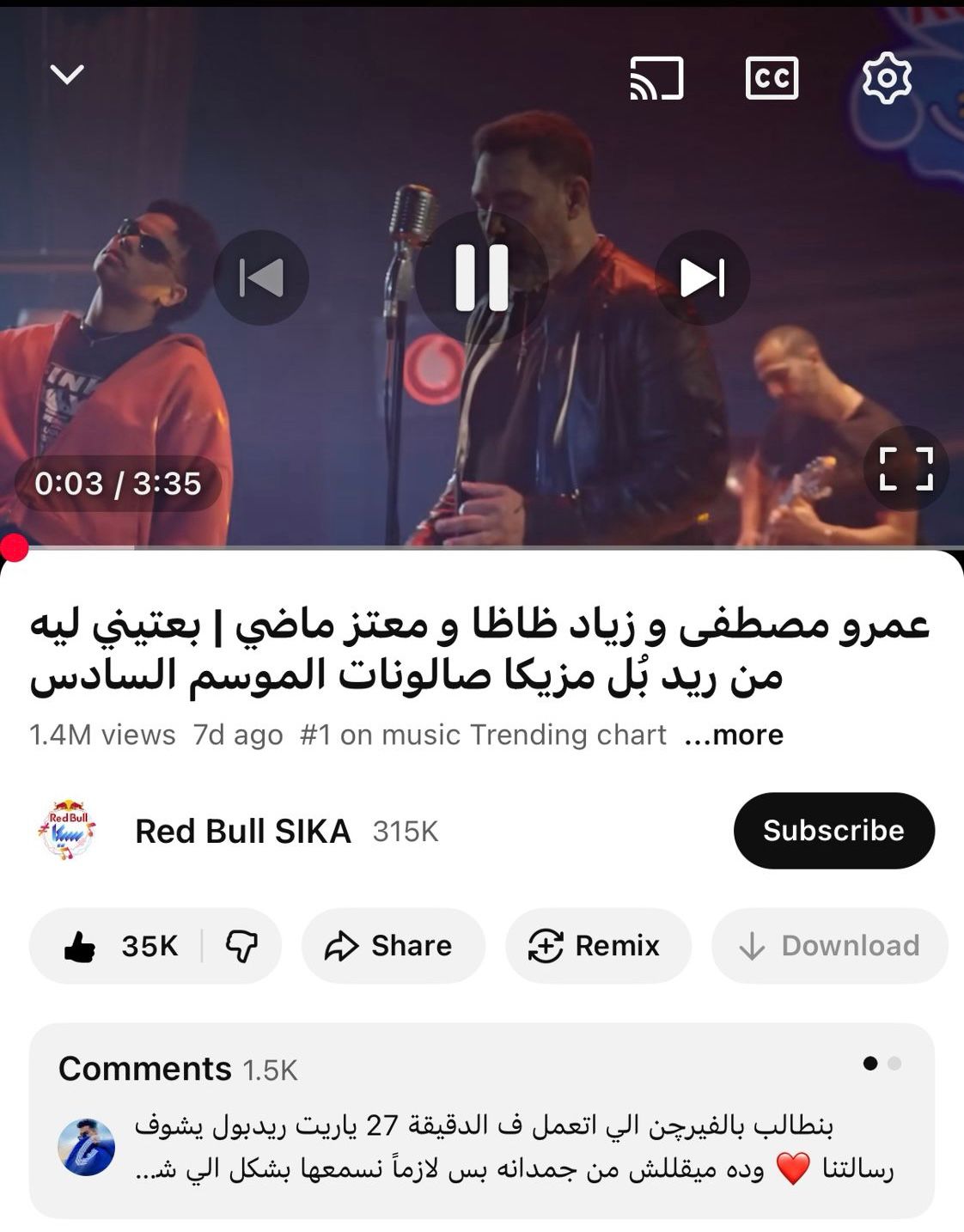Dislike this video
964x1232 pixels.
tap(241, 946)
